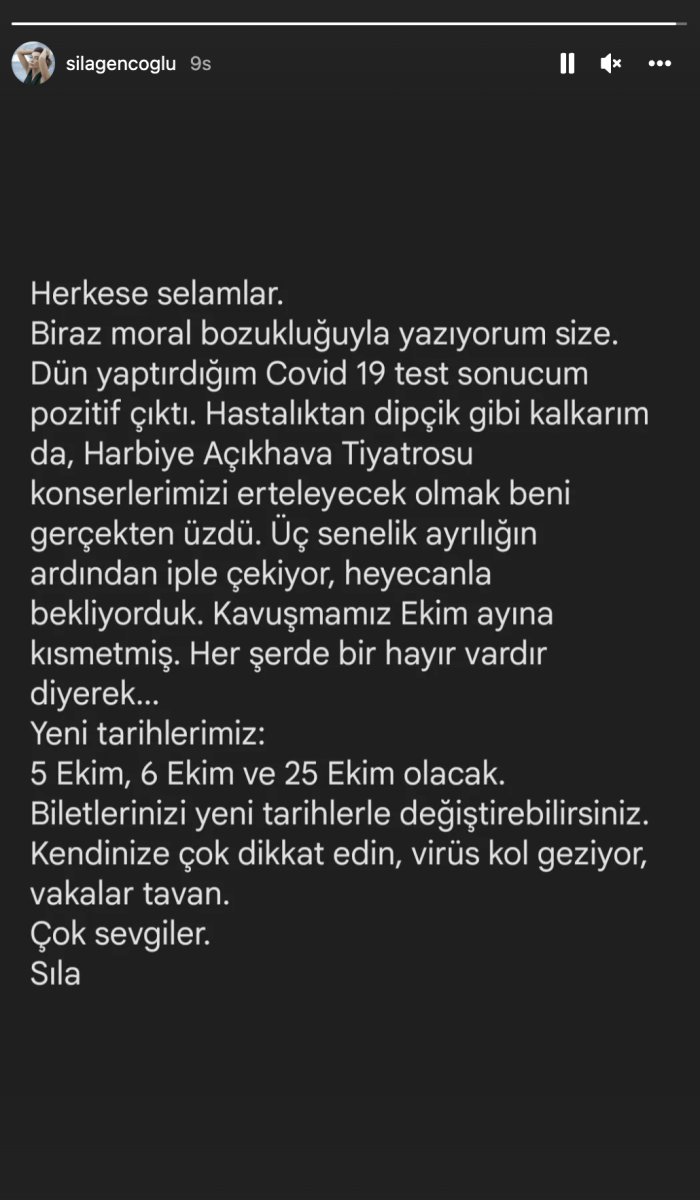This screenshot has width=700, height=1200.
Task: Open the three-dot more options menu
Action: click(x=660, y=64)
